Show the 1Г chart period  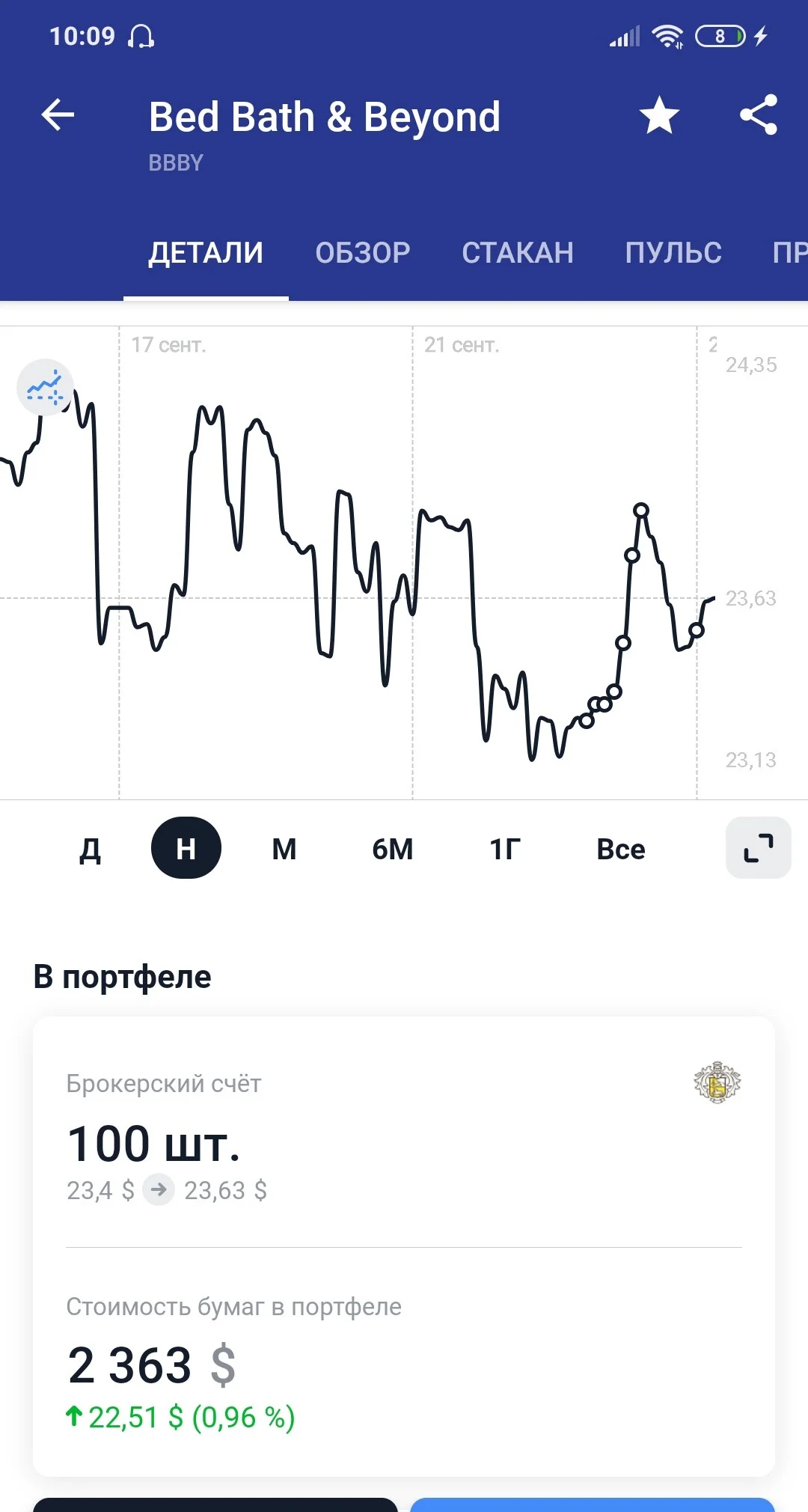click(x=505, y=849)
